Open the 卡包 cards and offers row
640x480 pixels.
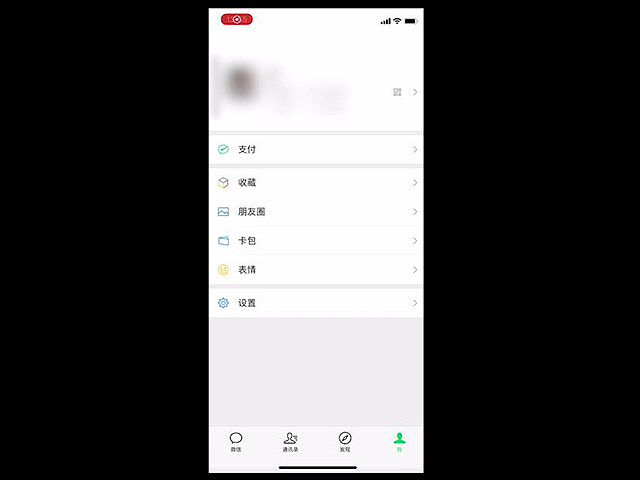point(315,241)
